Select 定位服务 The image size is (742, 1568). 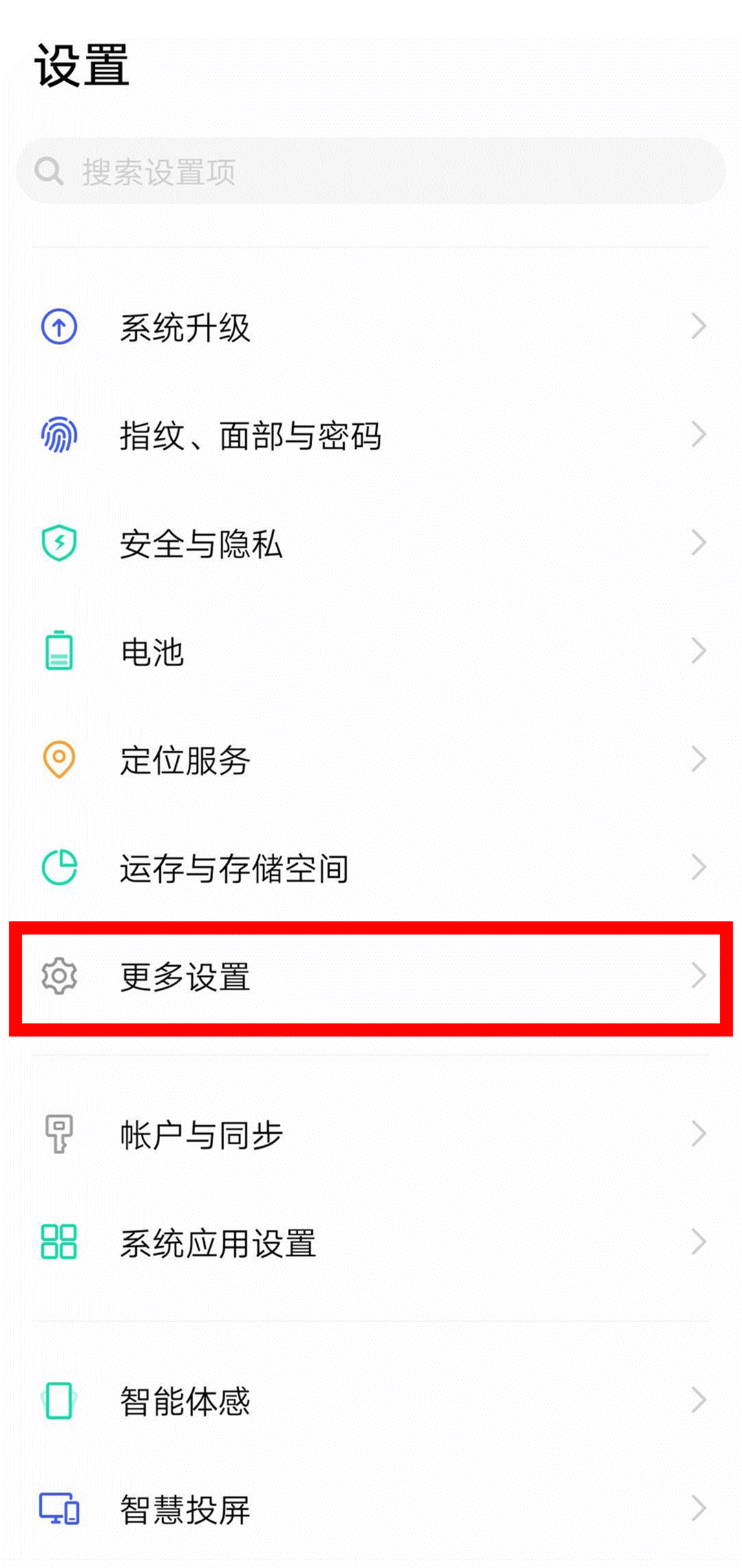click(371, 760)
